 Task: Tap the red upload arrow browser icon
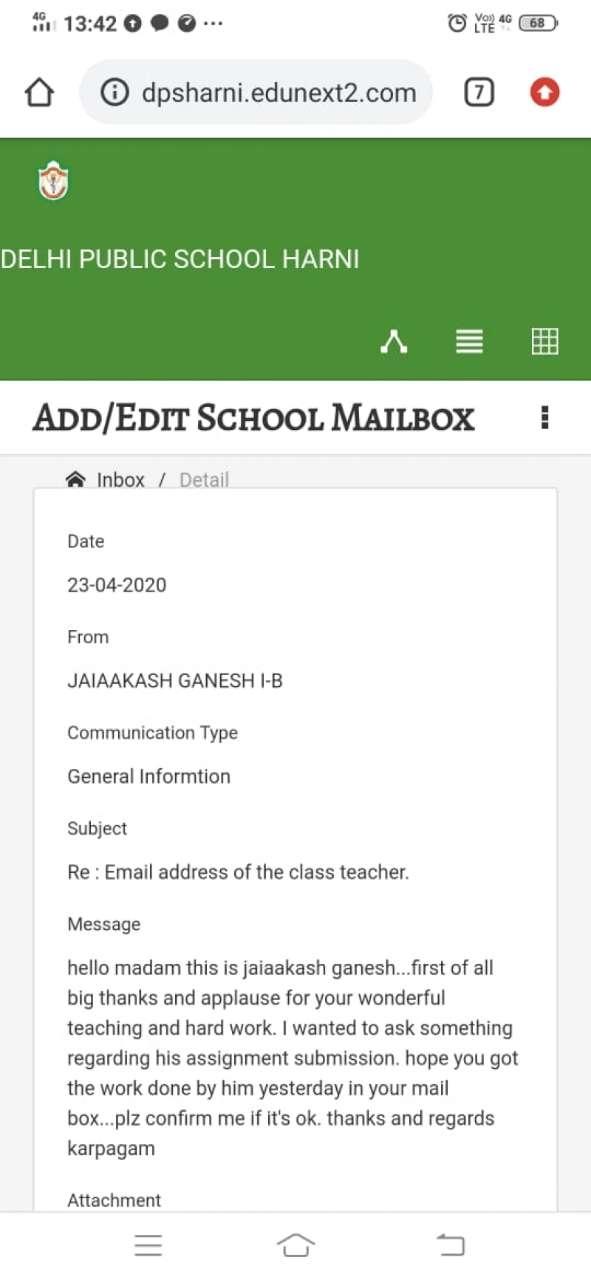point(544,93)
